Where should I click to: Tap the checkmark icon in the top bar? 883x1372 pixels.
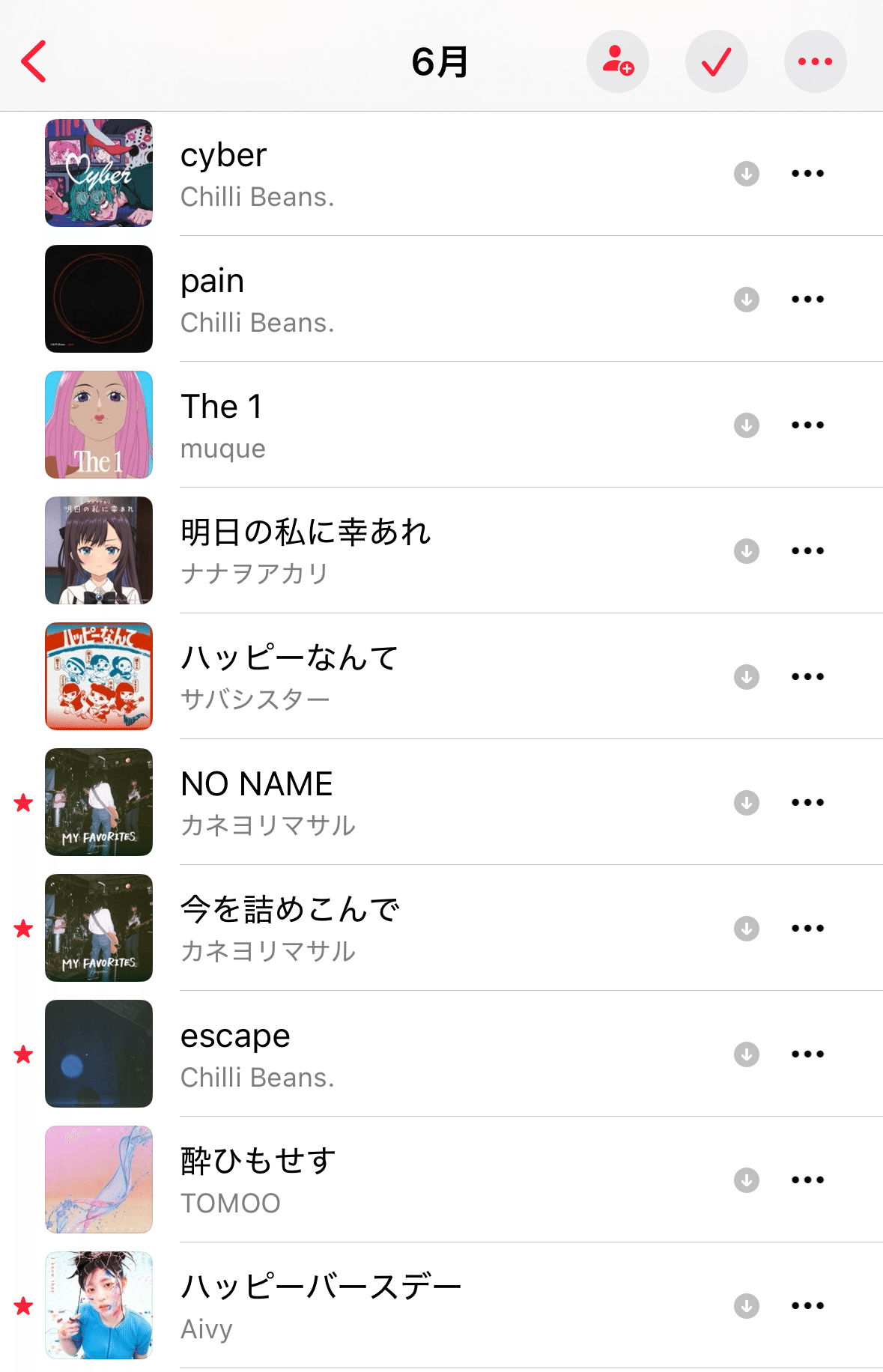[715, 61]
